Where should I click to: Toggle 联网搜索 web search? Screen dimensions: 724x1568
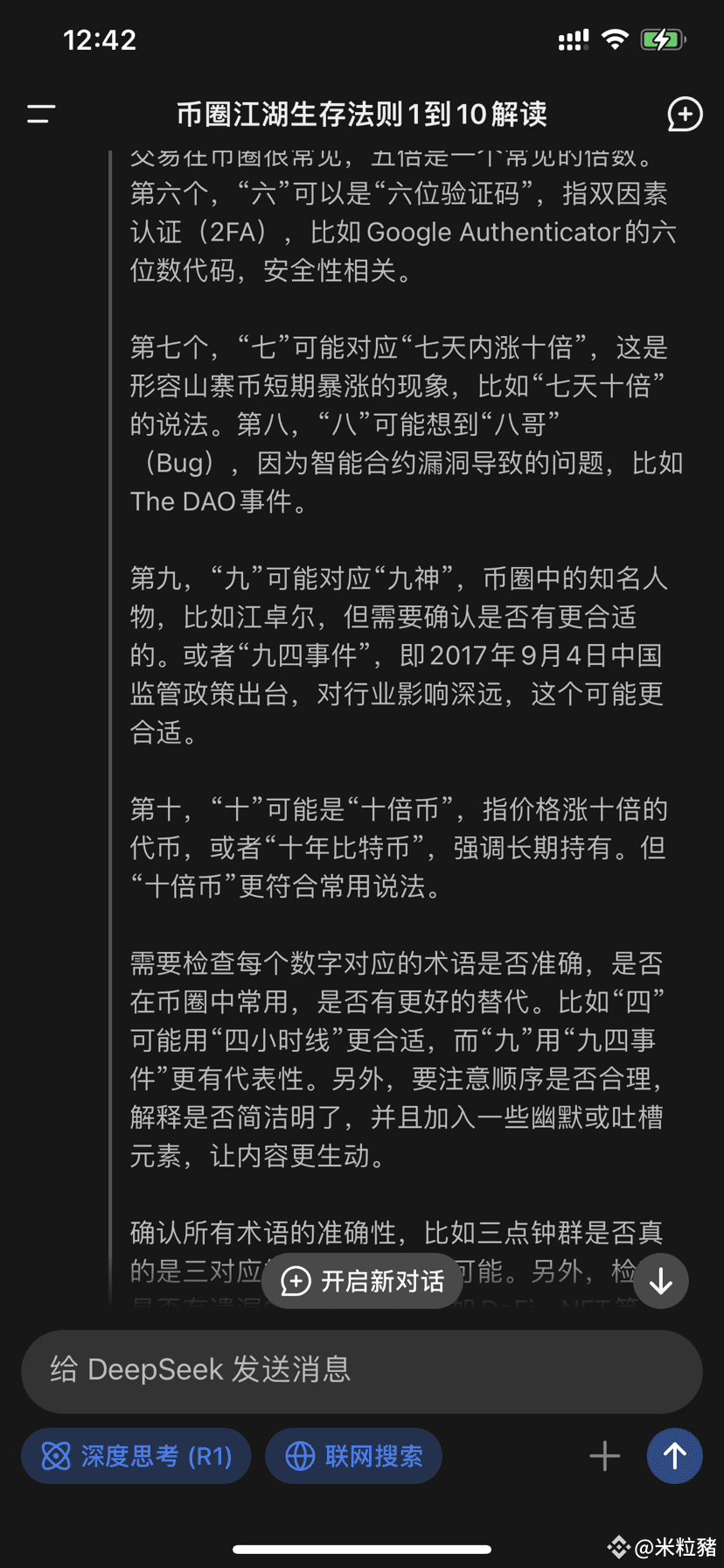click(x=353, y=1456)
